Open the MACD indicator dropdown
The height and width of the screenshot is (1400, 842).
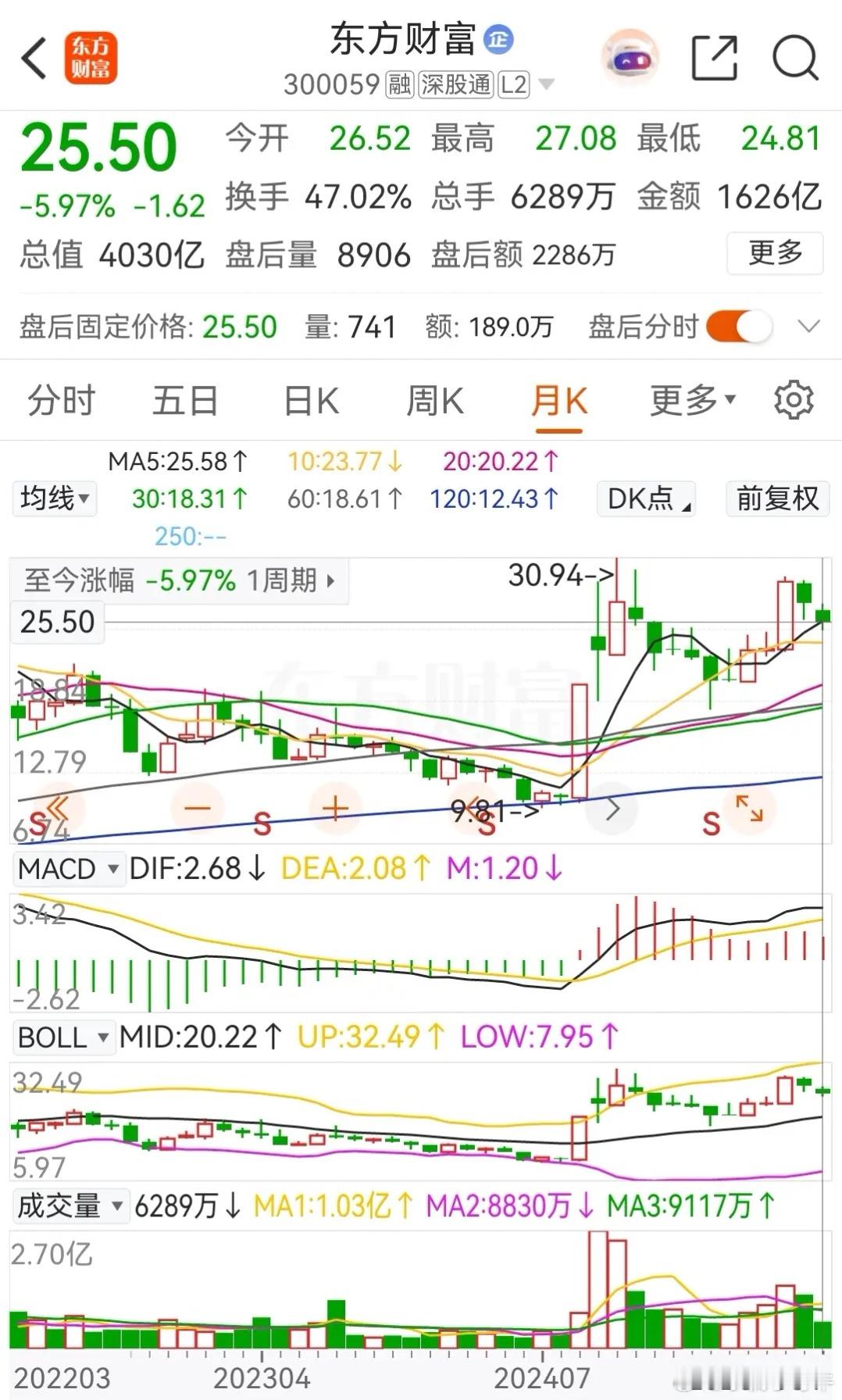(68, 869)
